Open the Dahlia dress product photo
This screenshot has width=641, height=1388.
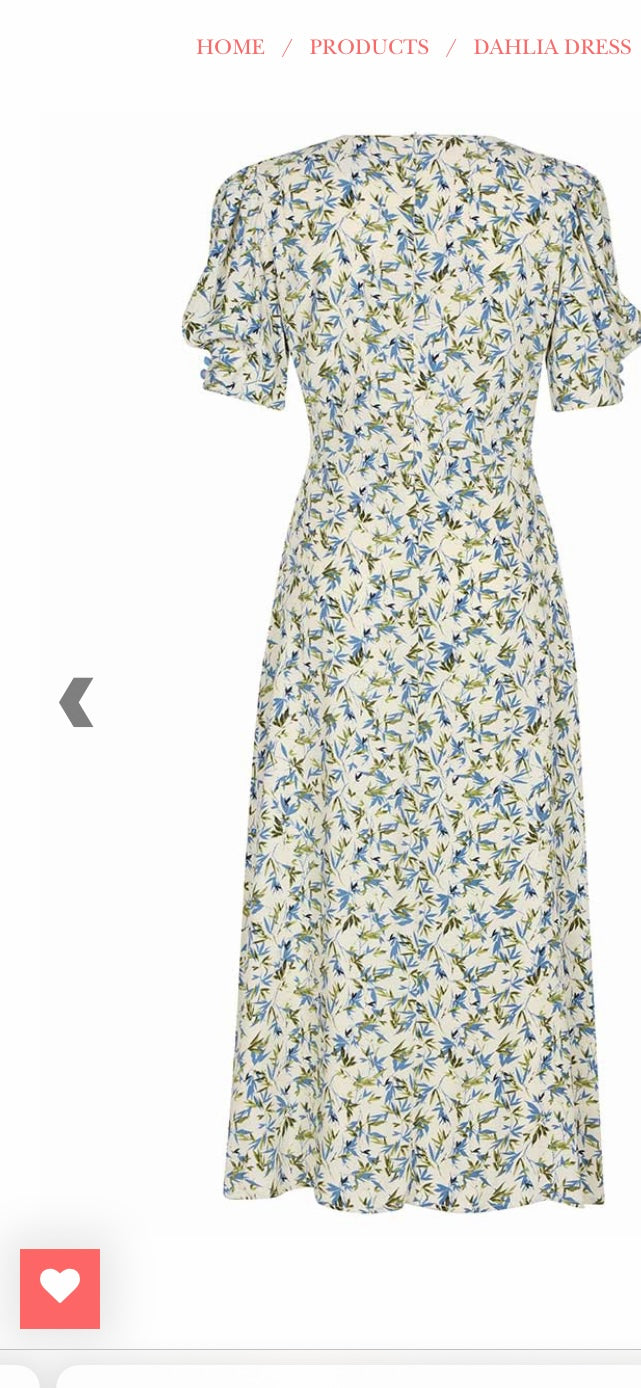click(x=410, y=670)
